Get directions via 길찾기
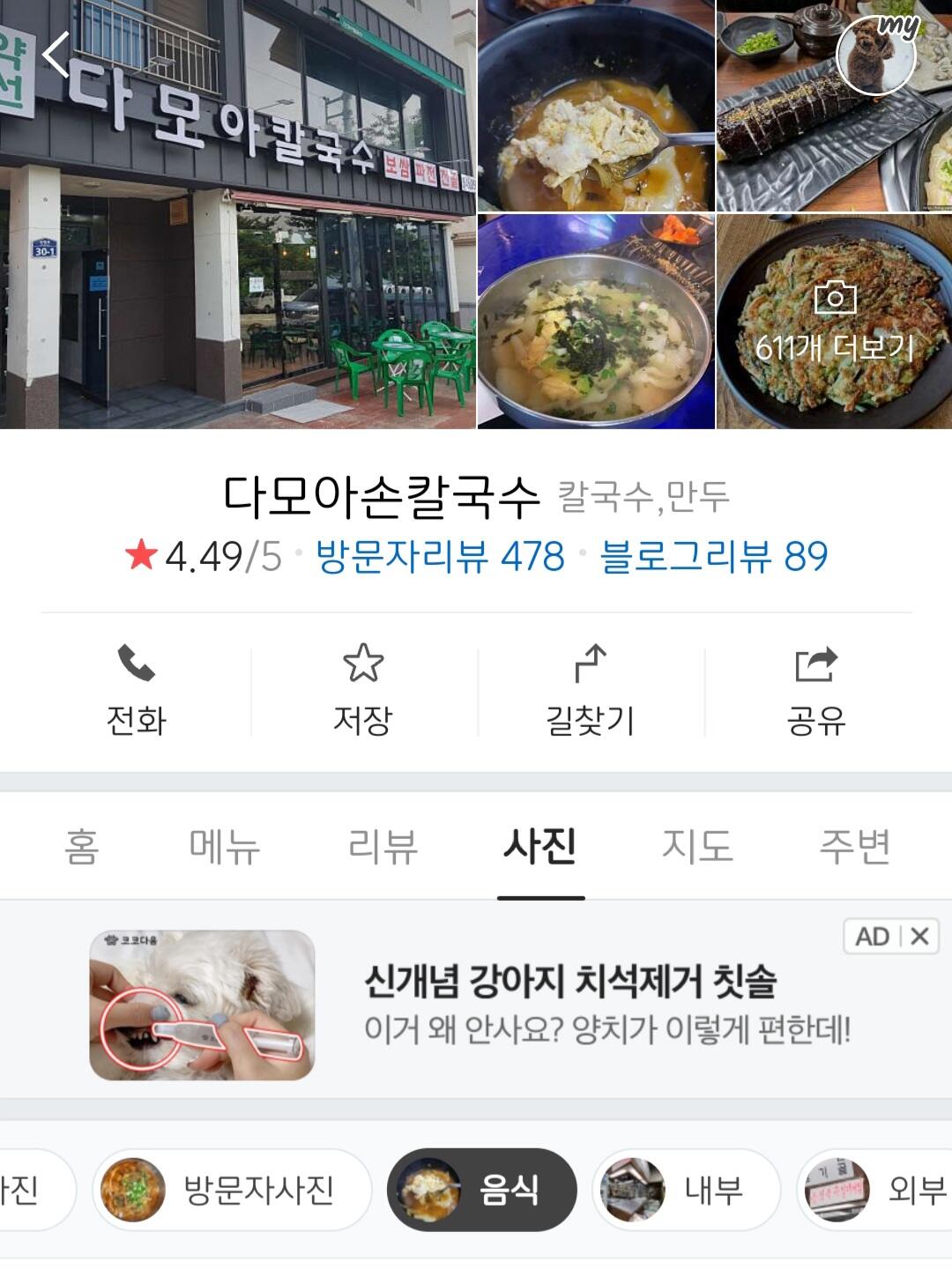952x1284 pixels. [590, 692]
